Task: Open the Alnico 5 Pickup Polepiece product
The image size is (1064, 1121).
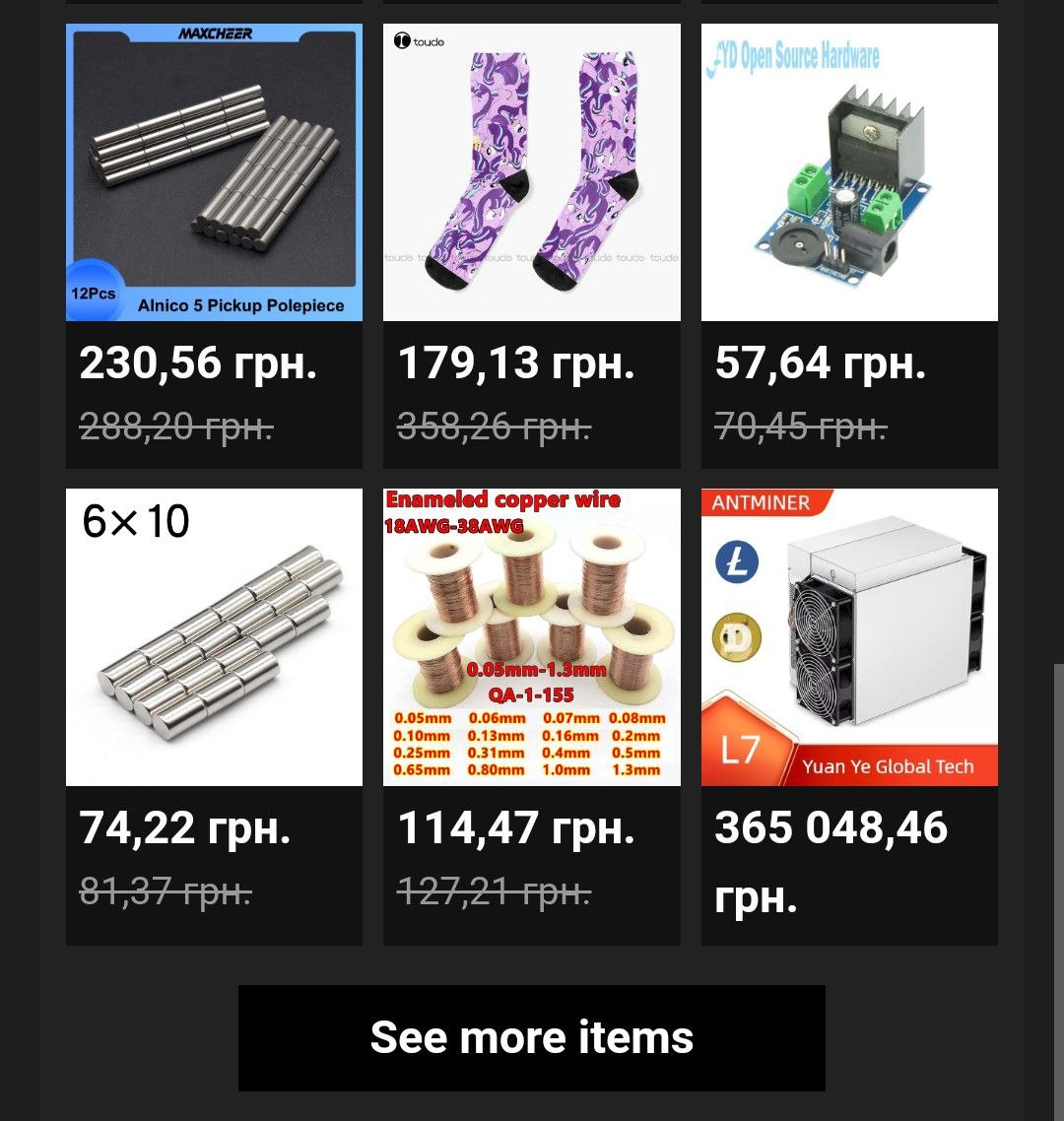Action: click(x=214, y=172)
